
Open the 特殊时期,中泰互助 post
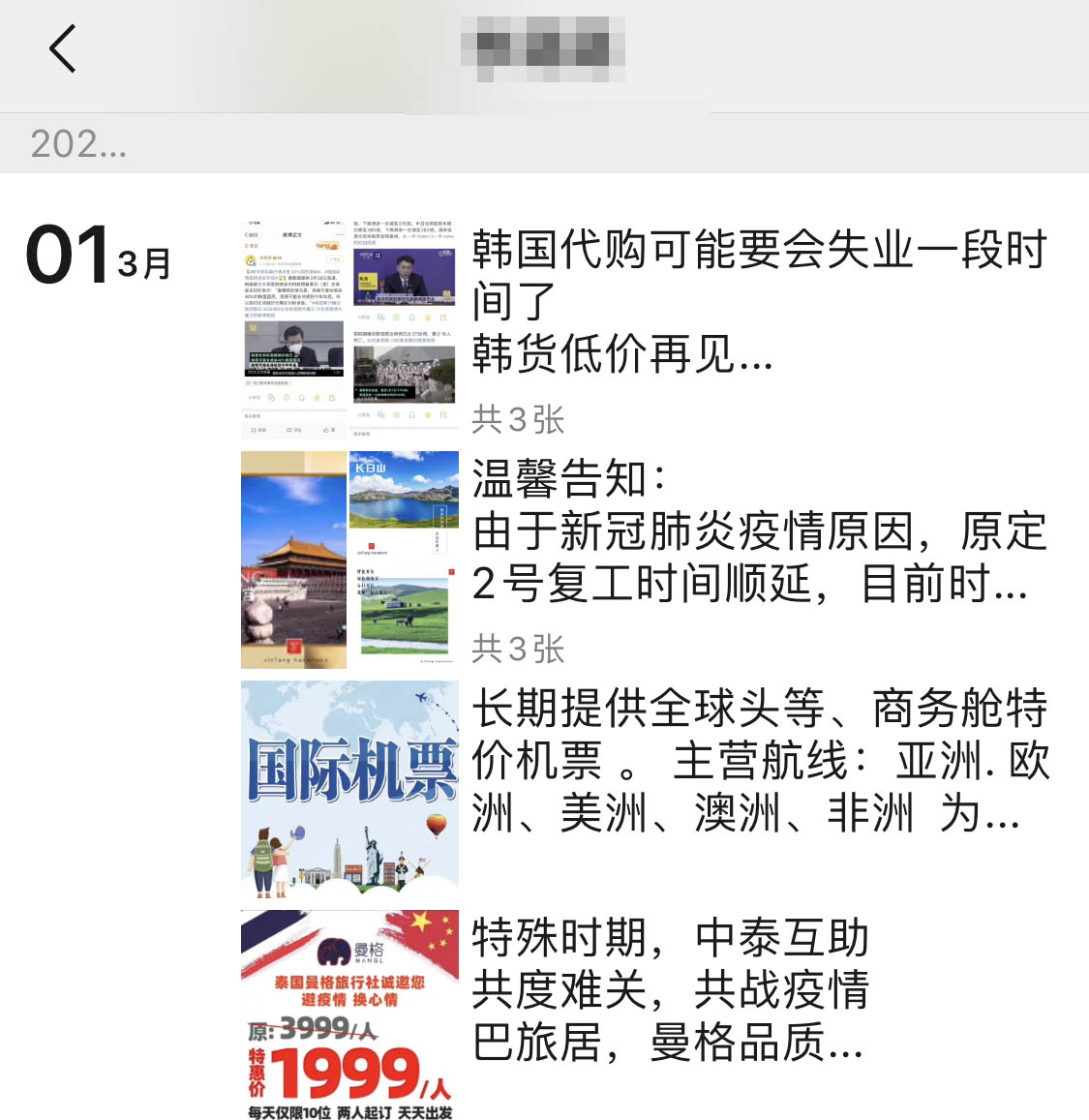pos(670,990)
